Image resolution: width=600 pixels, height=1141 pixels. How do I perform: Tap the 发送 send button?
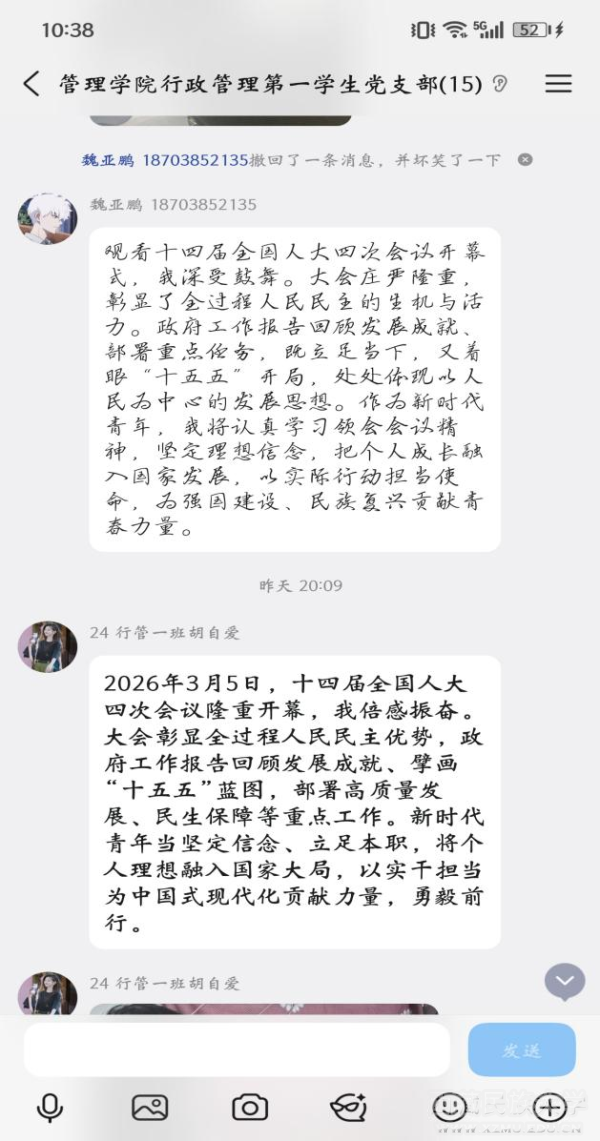[x=521, y=1050]
